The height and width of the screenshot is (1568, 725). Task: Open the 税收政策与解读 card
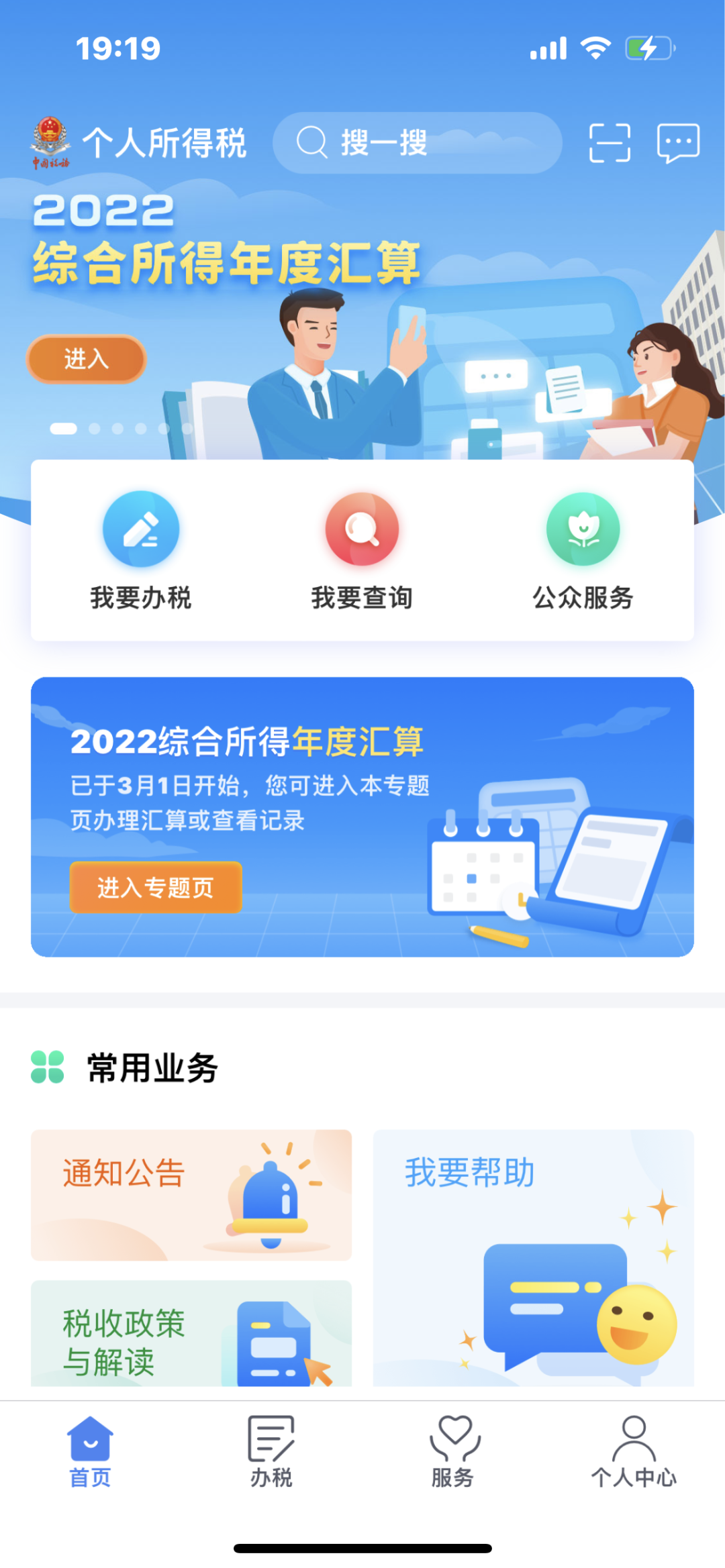click(x=191, y=1334)
